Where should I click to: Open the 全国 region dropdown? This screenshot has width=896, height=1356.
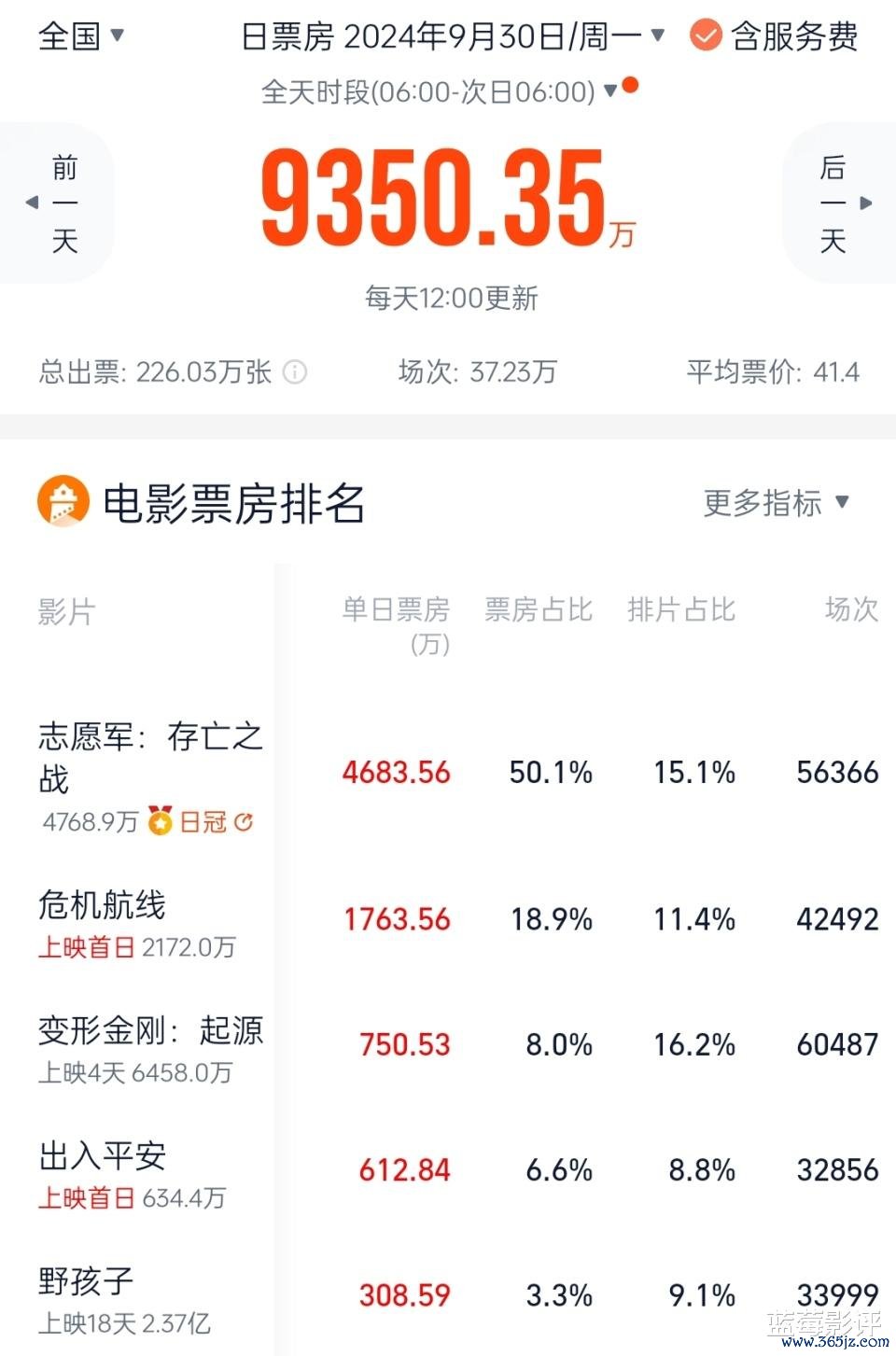80,36
